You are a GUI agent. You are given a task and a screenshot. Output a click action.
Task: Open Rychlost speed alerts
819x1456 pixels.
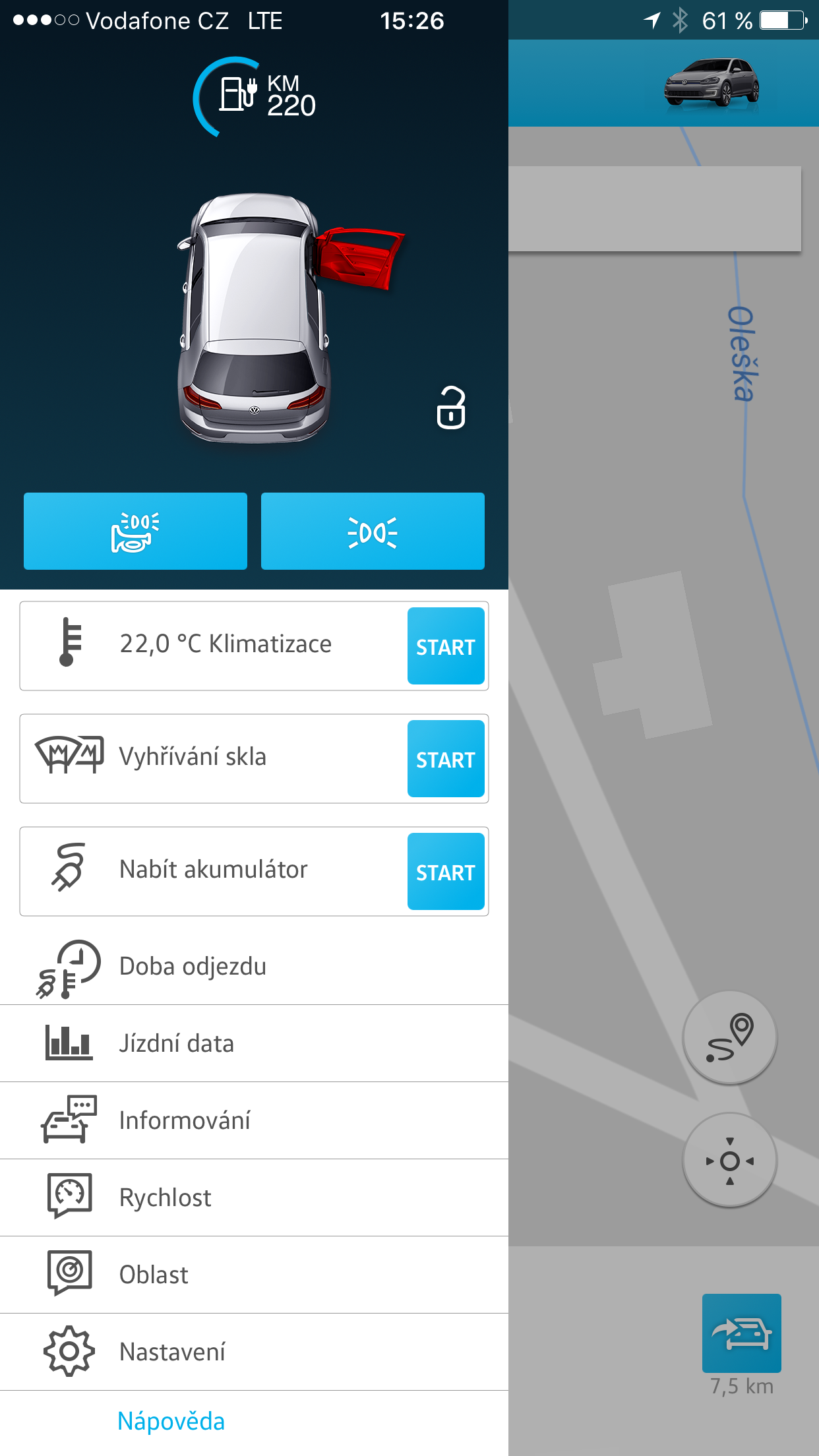tap(254, 1198)
